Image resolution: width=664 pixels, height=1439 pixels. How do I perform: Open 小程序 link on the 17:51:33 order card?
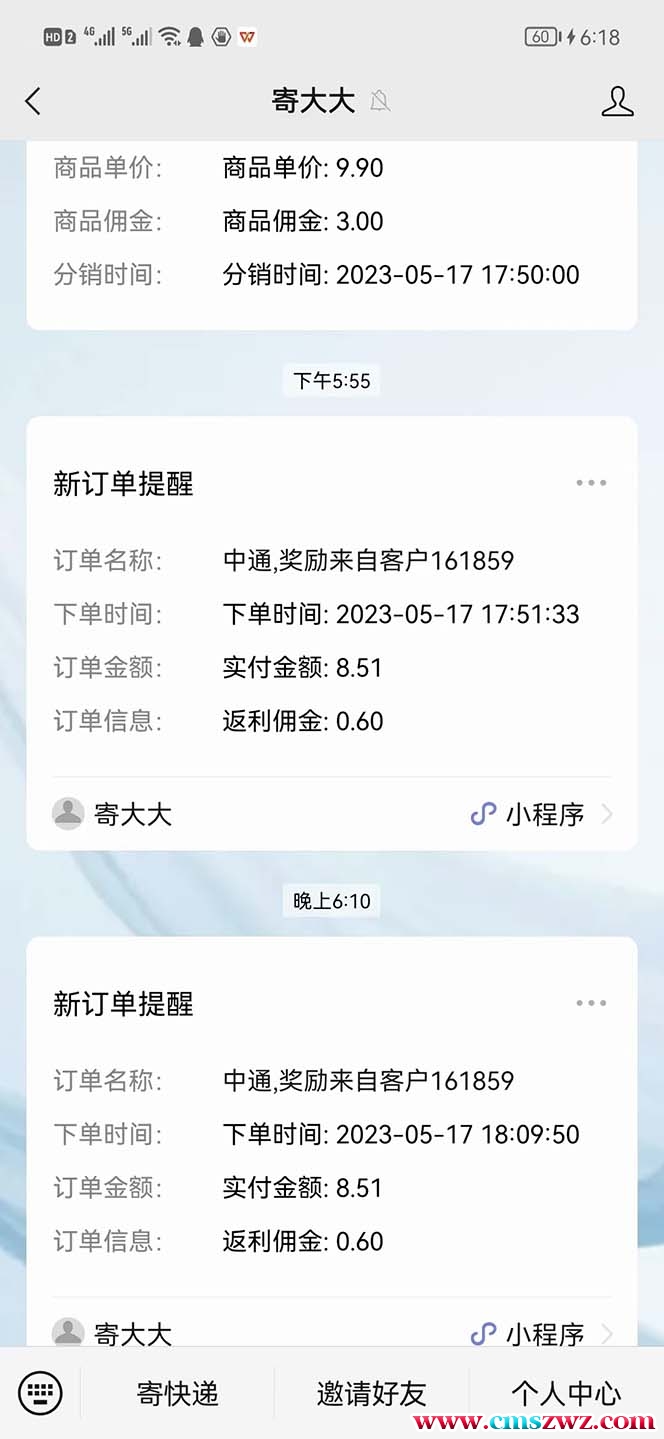click(x=540, y=814)
